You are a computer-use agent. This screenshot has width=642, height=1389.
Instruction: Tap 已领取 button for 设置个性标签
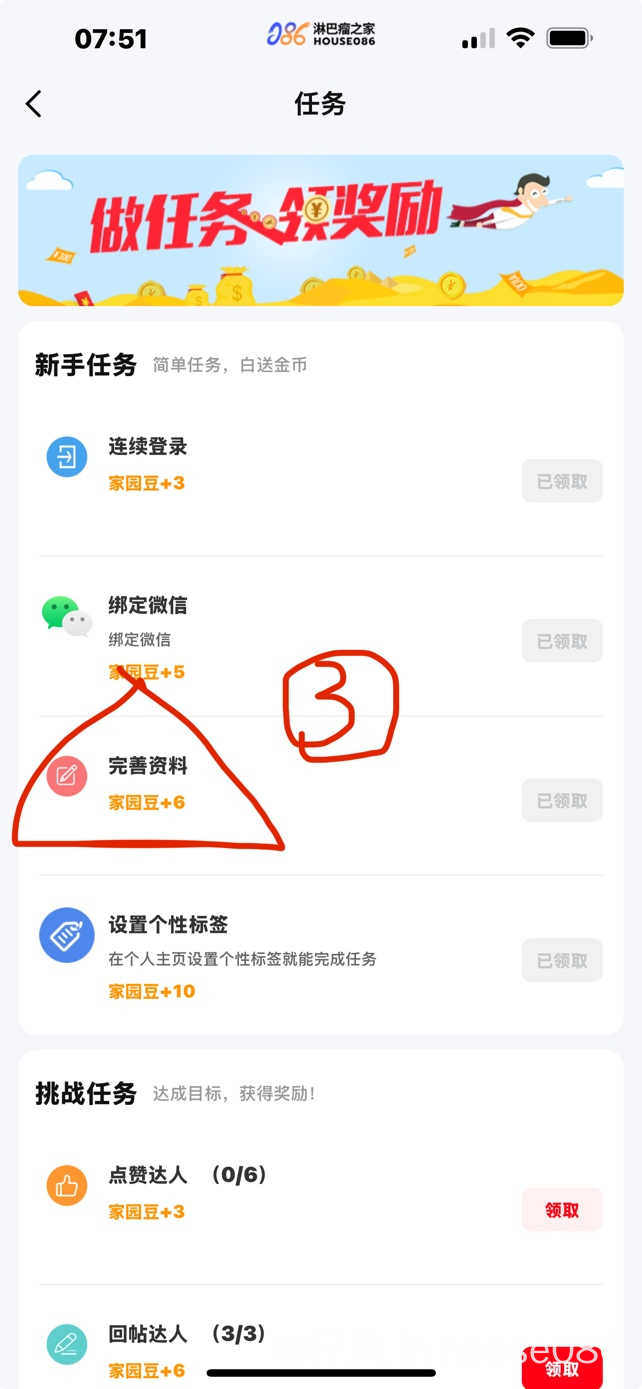[x=562, y=960]
